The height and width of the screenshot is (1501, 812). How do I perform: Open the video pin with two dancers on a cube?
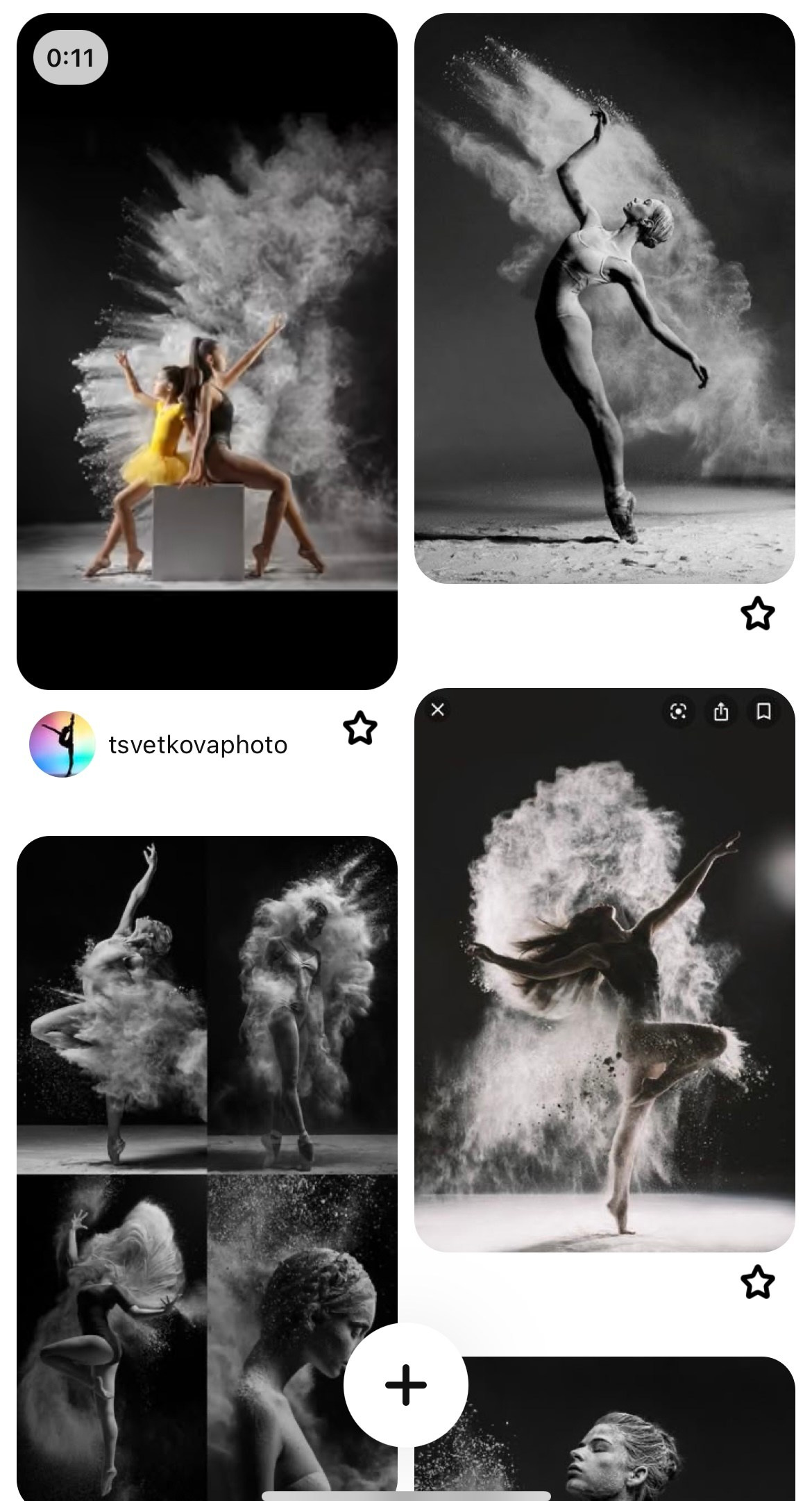(x=207, y=351)
